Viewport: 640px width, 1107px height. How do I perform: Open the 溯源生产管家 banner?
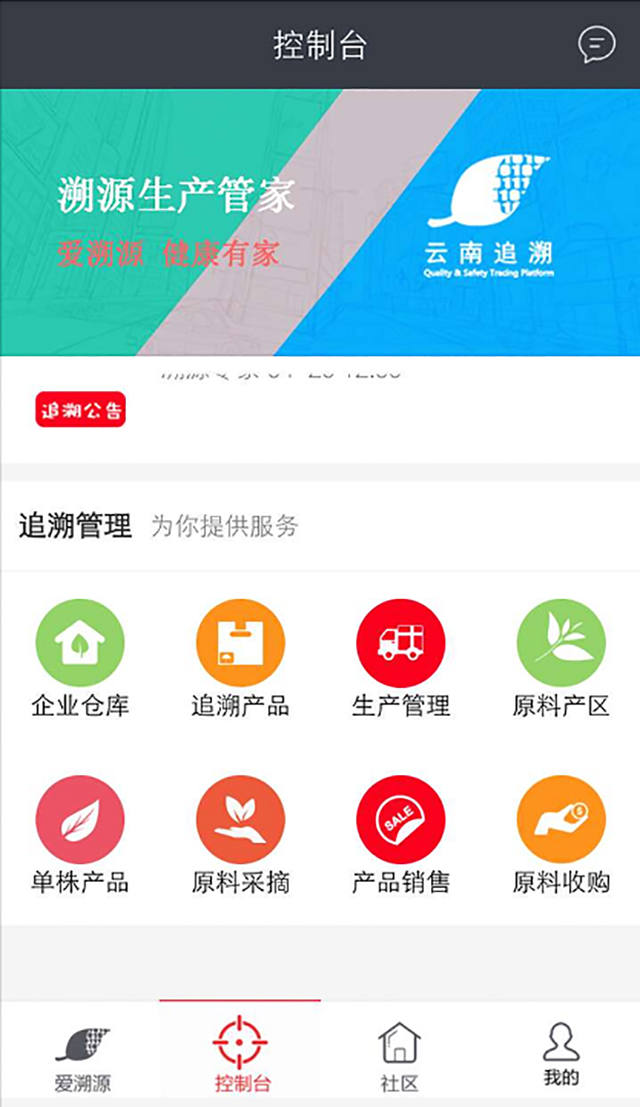pyautogui.click(x=320, y=222)
